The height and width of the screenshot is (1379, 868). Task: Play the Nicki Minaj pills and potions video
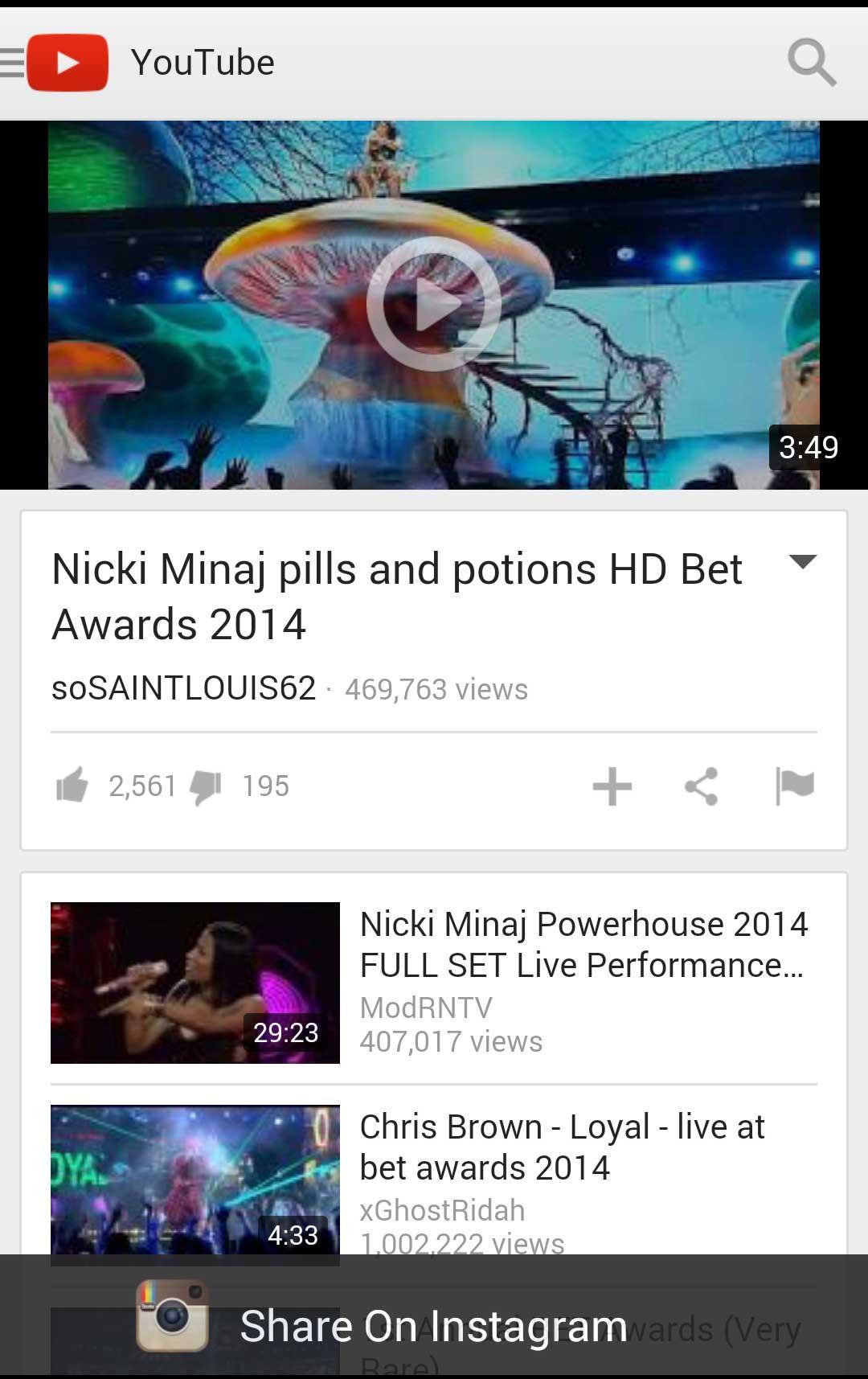pos(434,304)
